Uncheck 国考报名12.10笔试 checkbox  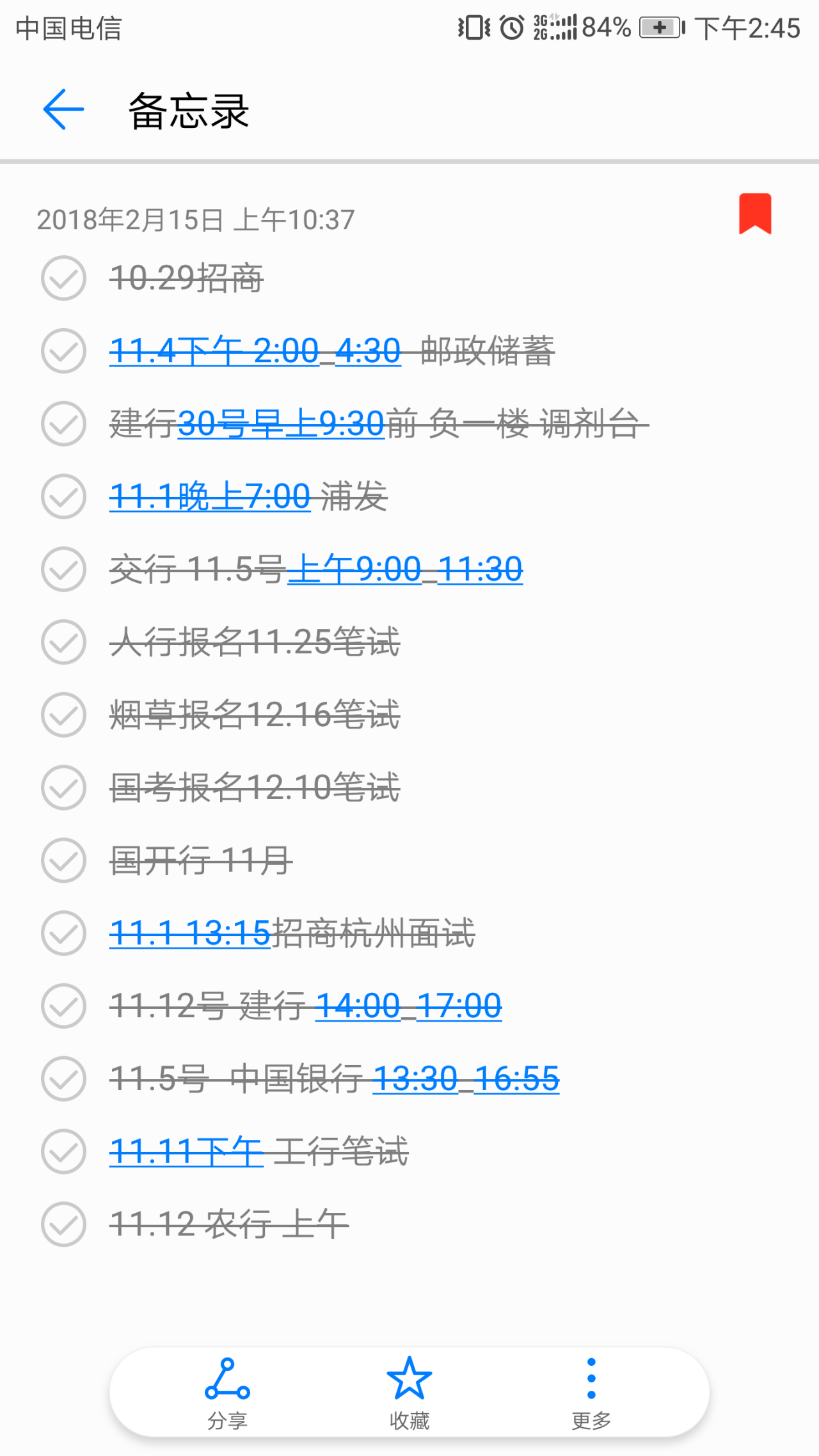point(63,787)
